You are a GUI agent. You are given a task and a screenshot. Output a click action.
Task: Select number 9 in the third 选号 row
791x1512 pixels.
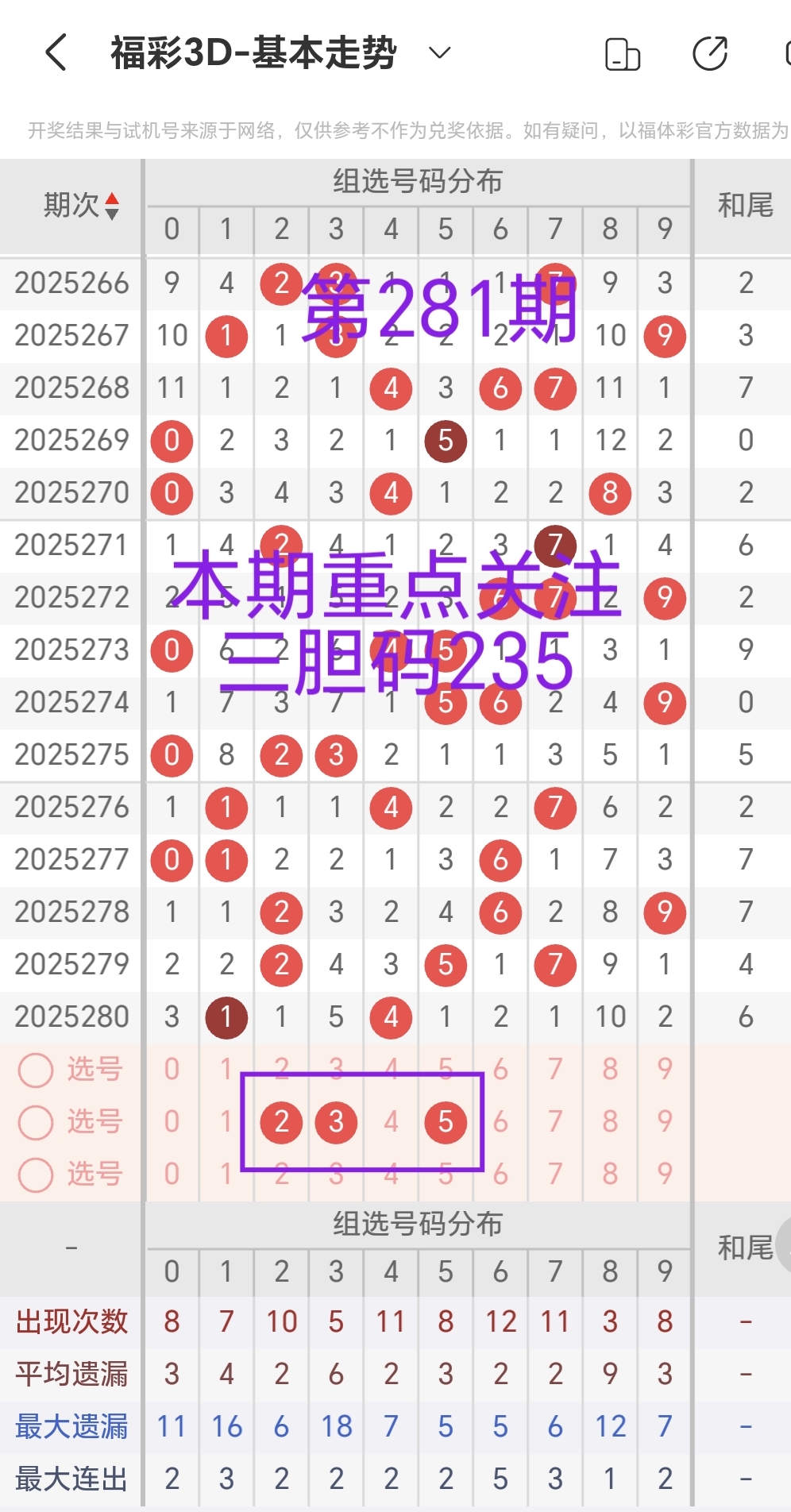665,1174
